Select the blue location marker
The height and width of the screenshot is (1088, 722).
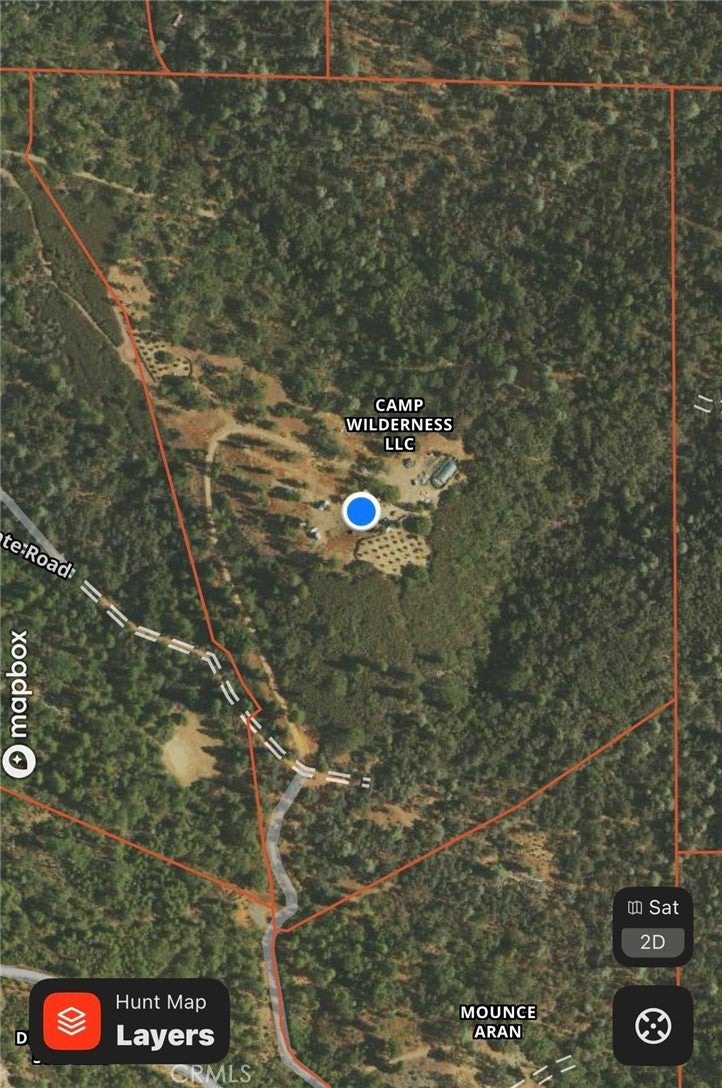point(361,511)
